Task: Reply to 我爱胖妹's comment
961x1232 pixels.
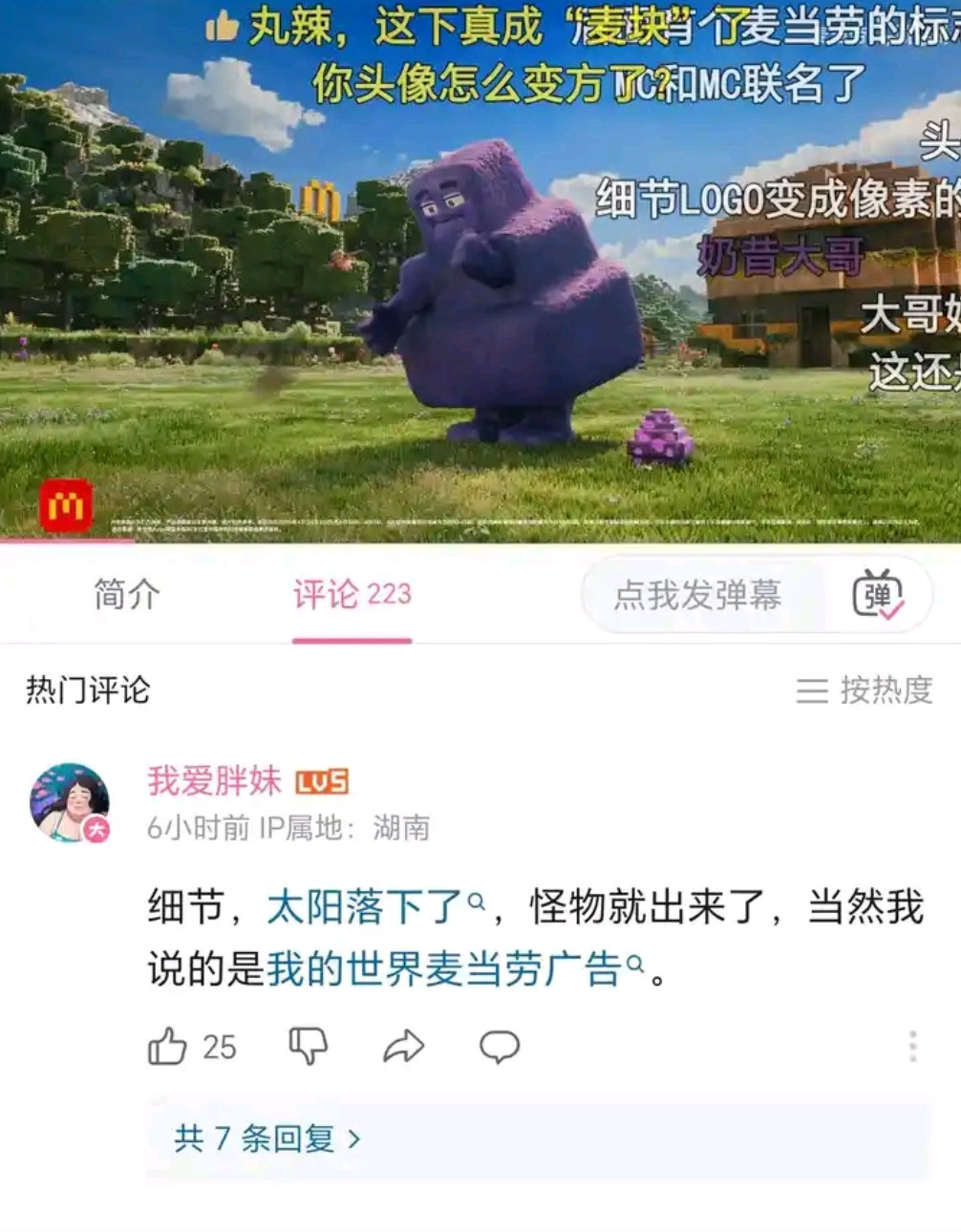Action: pos(499,1047)
